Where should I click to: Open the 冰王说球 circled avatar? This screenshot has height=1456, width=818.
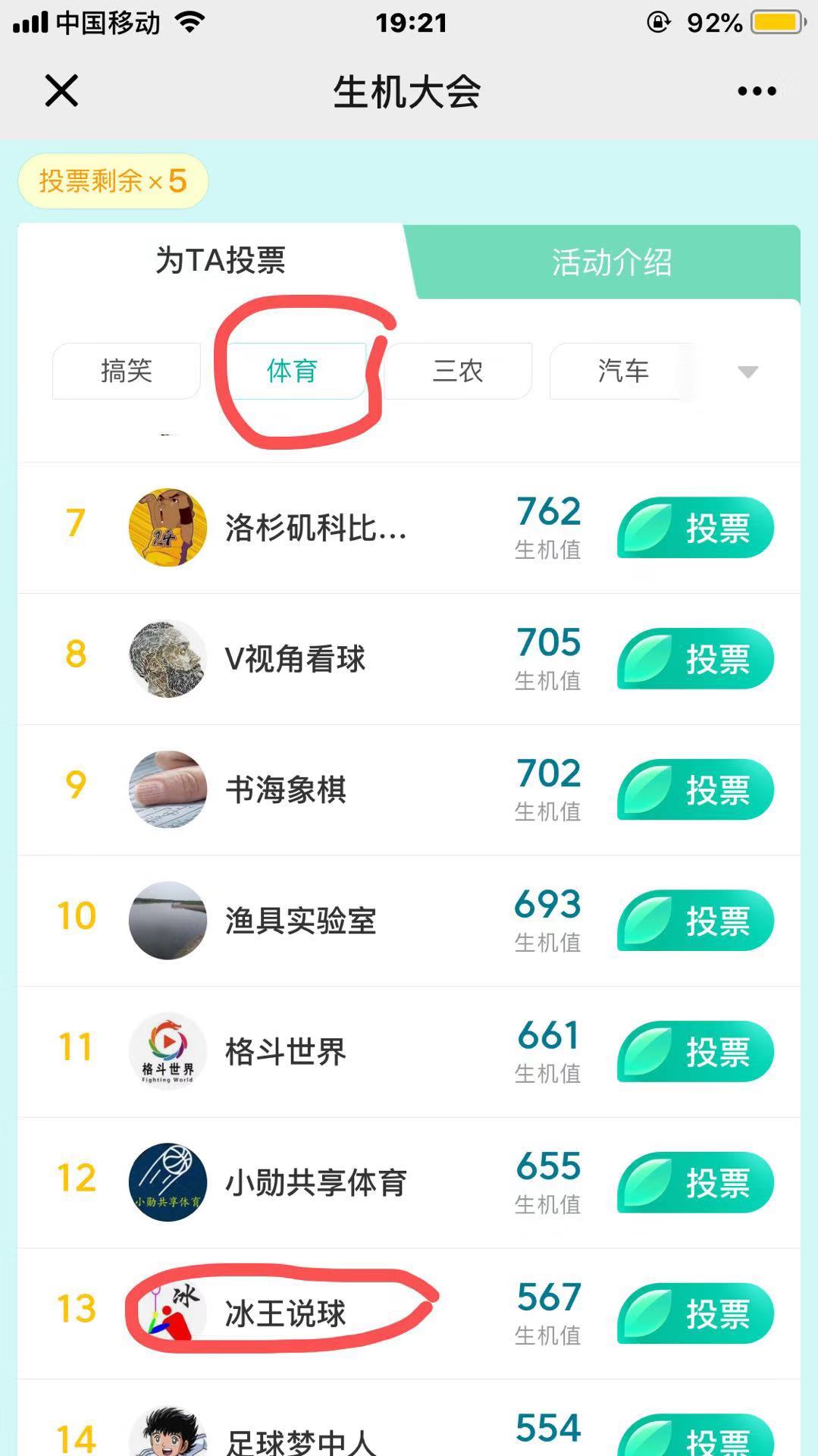pyautogui.click(x=168, y=1313)
